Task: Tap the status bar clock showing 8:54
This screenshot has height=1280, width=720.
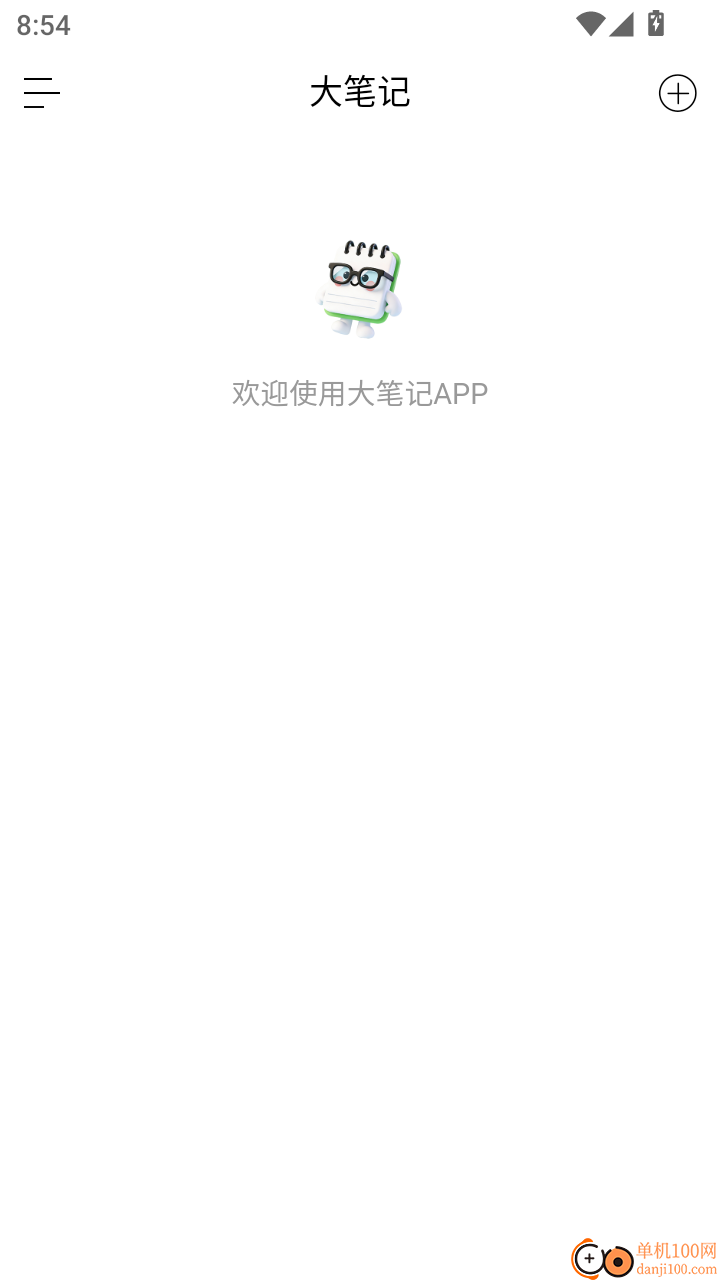Action: point(43,25)
